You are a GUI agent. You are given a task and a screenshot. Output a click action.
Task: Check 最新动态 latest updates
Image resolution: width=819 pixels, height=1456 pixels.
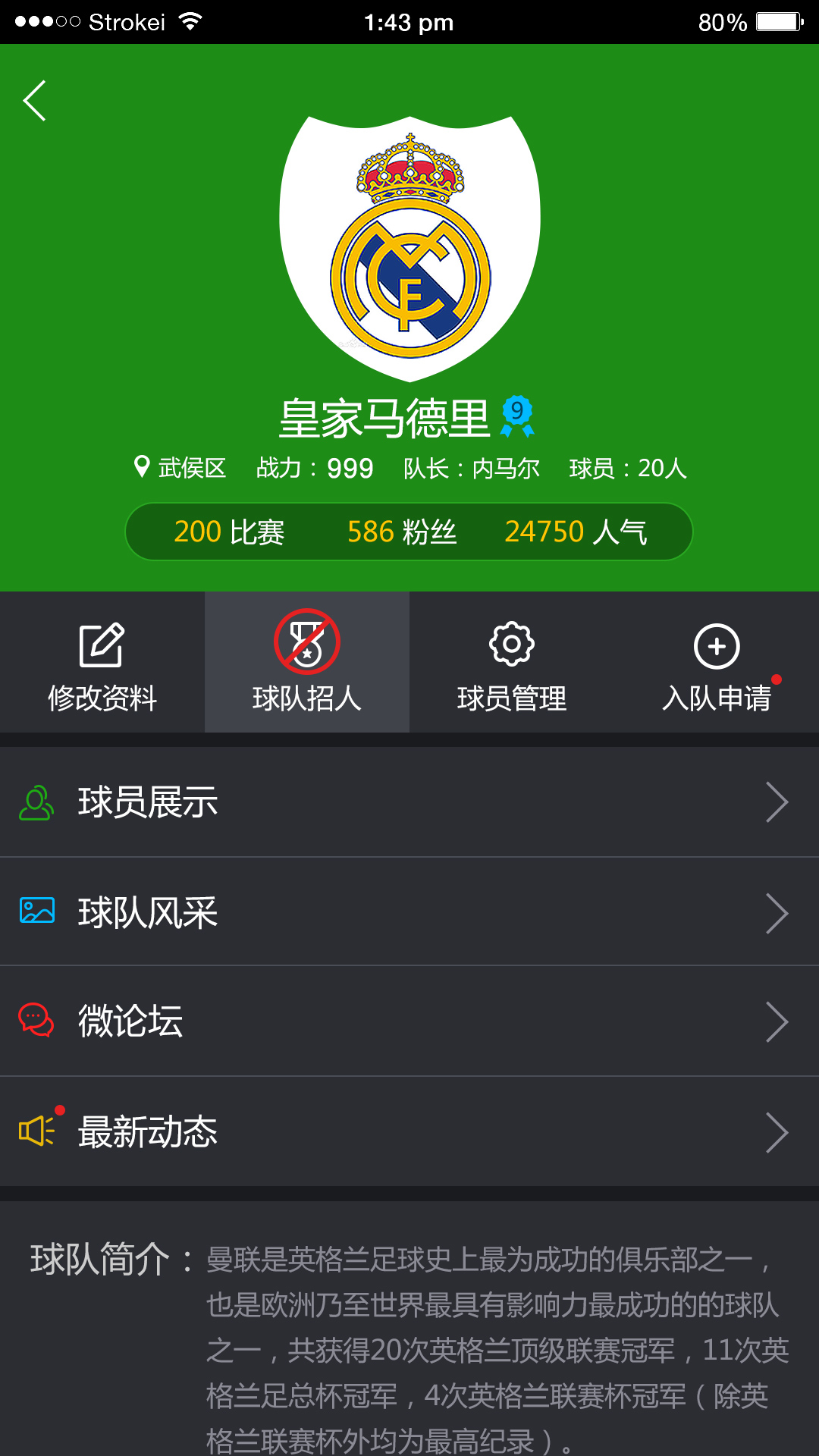[409, 1132]
